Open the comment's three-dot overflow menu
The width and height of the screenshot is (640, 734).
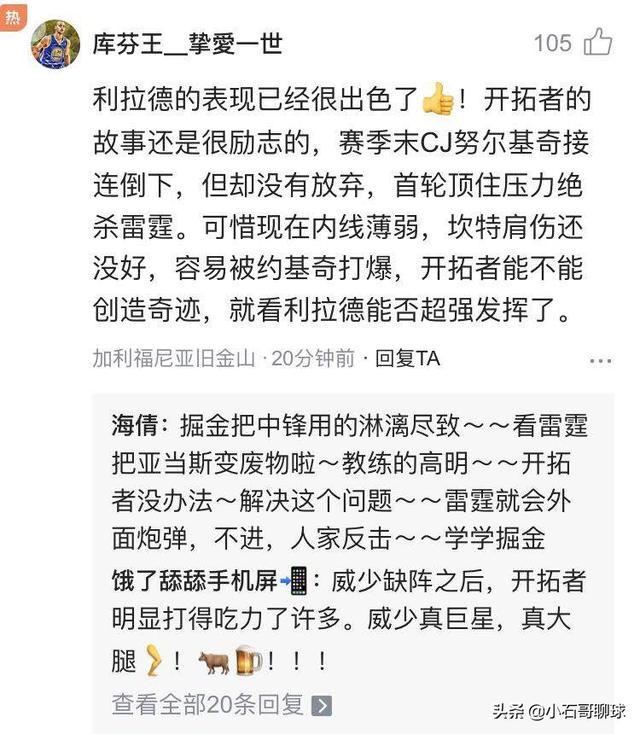pos(600,359)
